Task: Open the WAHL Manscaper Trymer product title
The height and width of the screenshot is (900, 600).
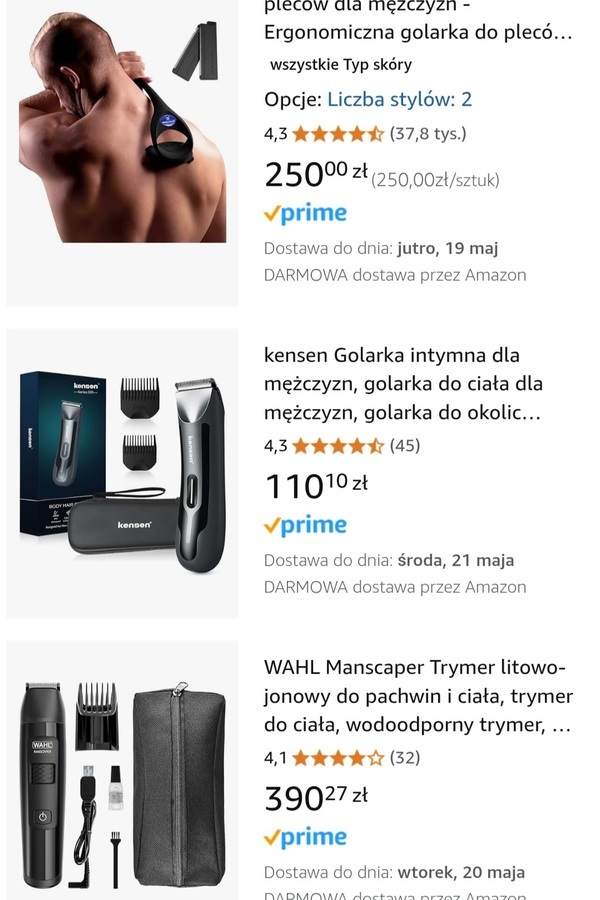Action: [418, 696]
